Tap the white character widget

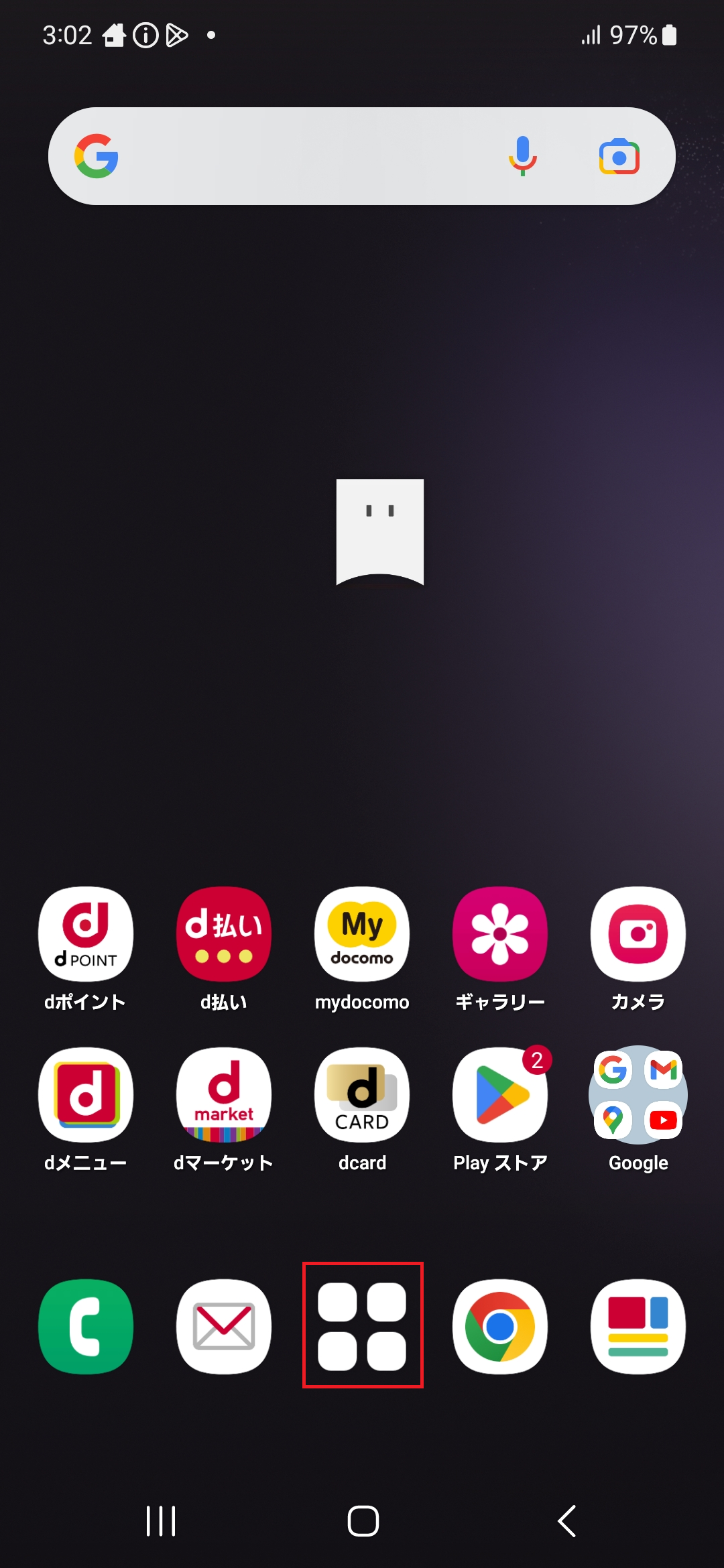tap(379, 531)
